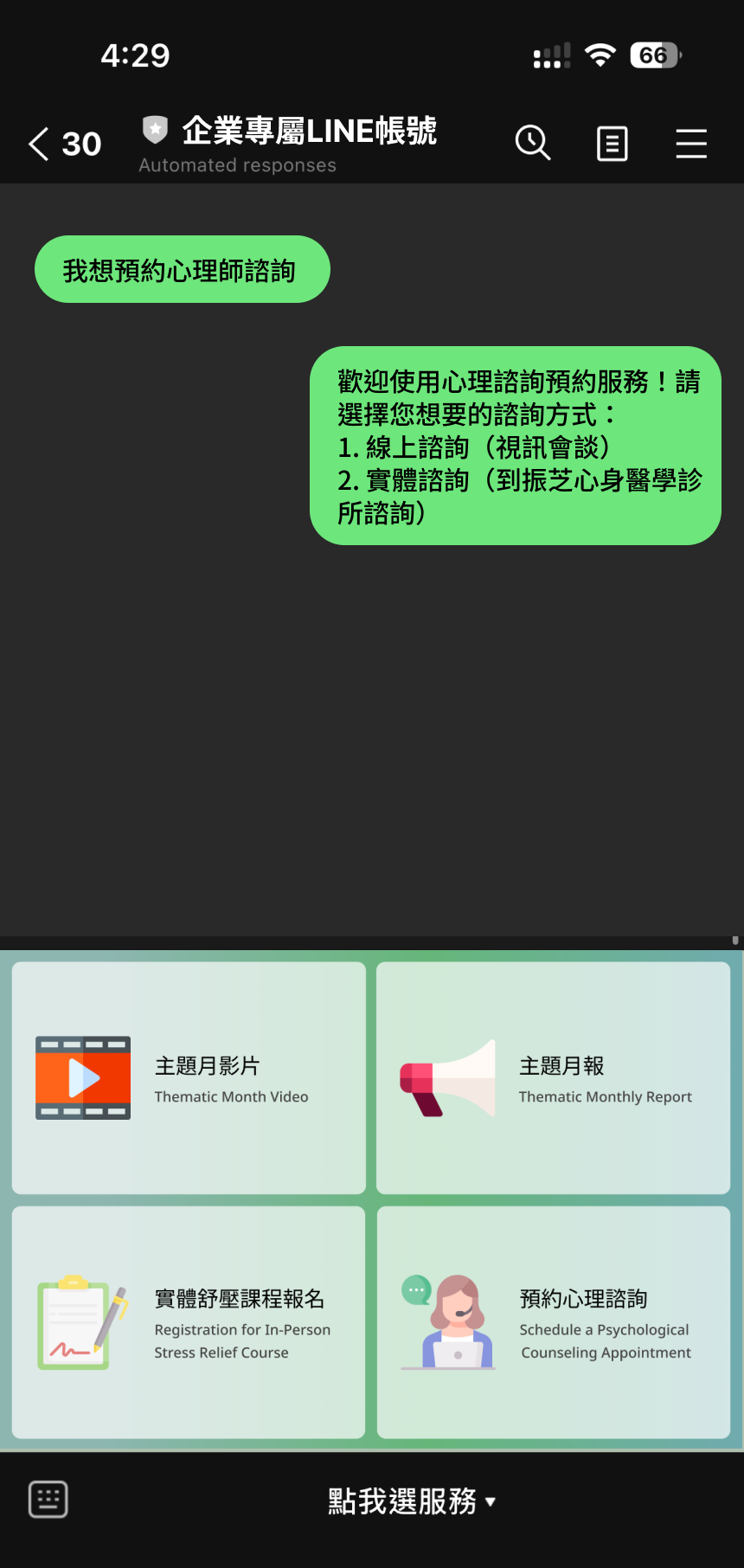
Task: Select 實體舒壓課程報名 registration card
Action: 189,1322
